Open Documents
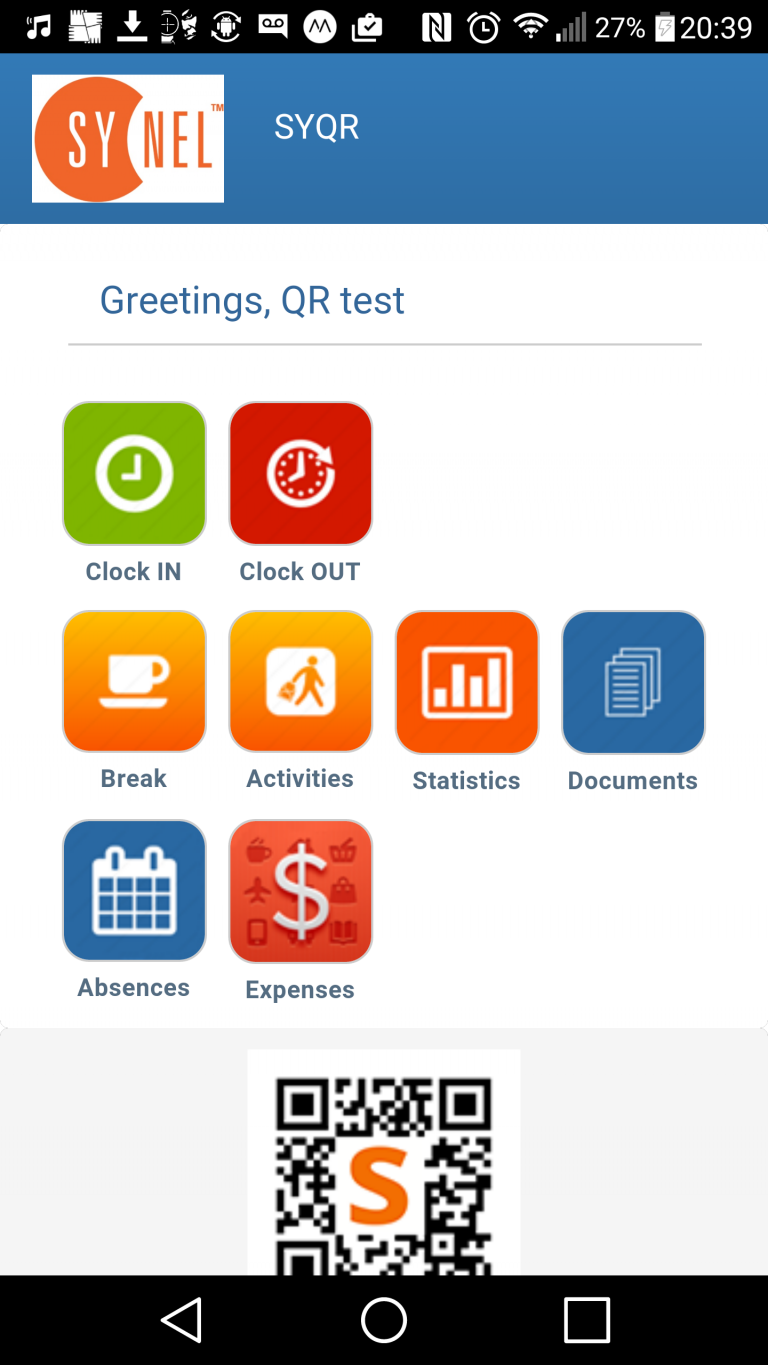 (x=633, y=682)
